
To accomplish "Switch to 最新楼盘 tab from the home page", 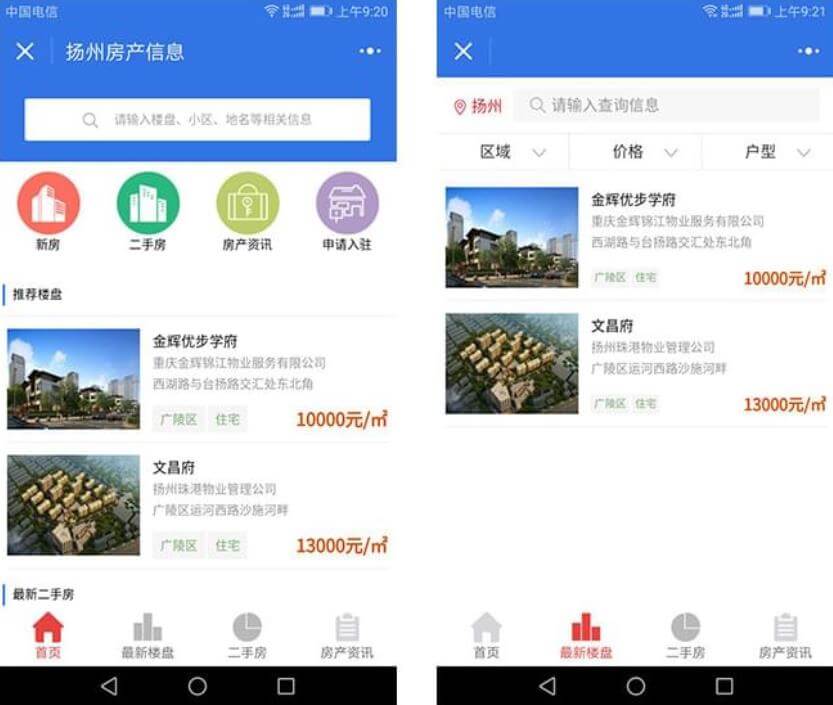I will click(147, 636).
